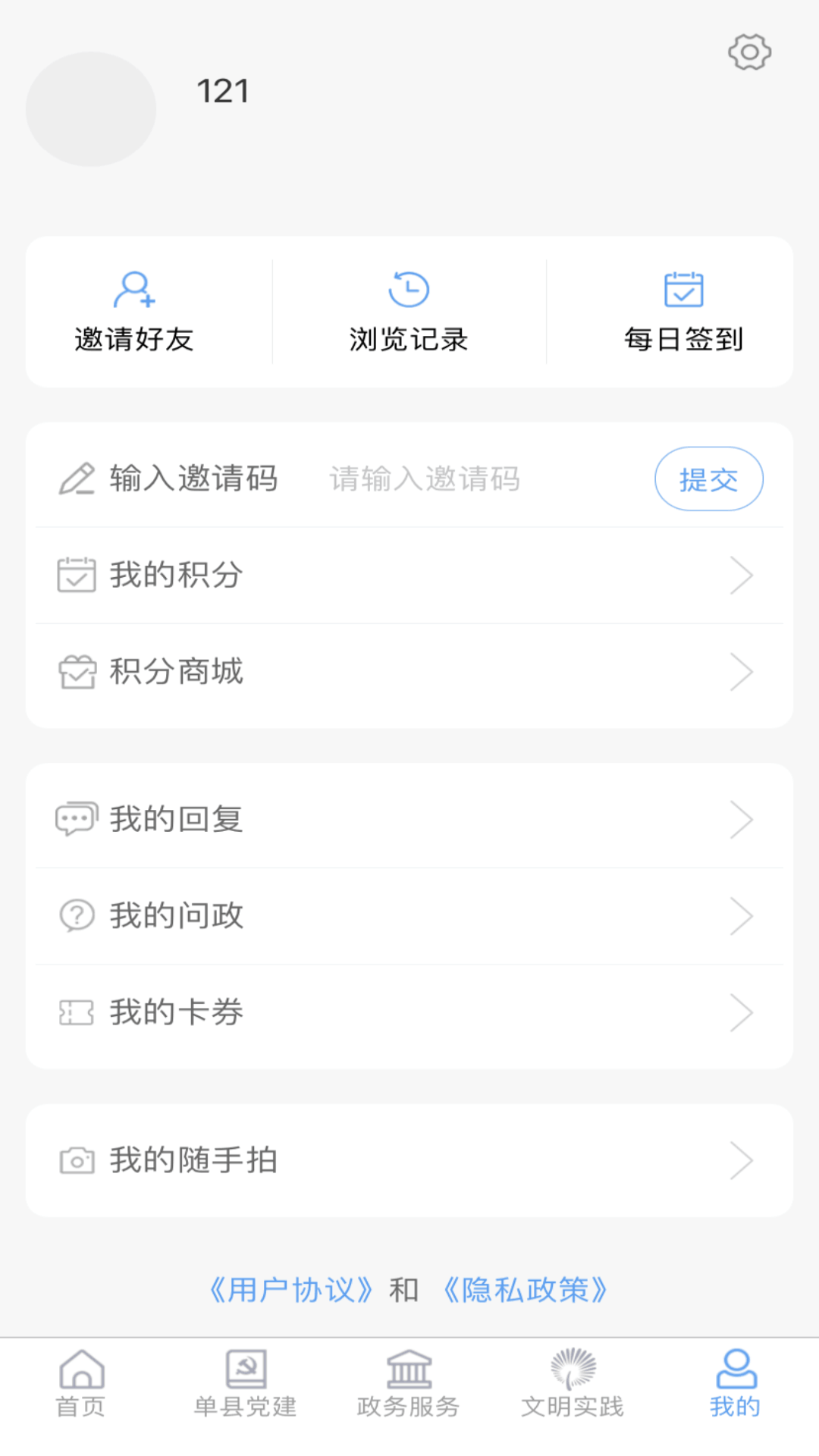Image resolution: width=819 pixels, height=1456 pixels.
Task: View the 《隐私政策》 privacy policy
Action: click(525, 1287)
